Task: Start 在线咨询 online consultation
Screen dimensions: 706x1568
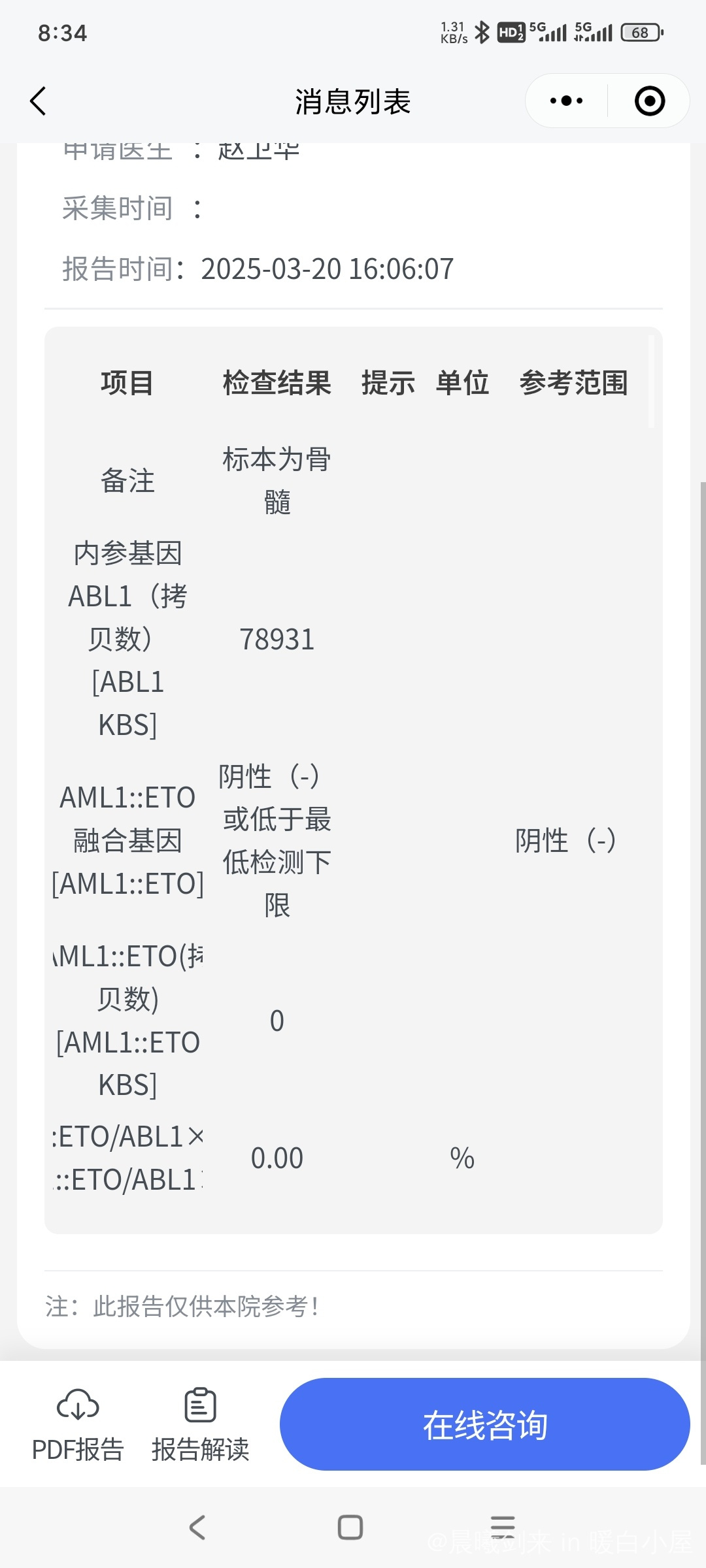Action: [484, 1424]
